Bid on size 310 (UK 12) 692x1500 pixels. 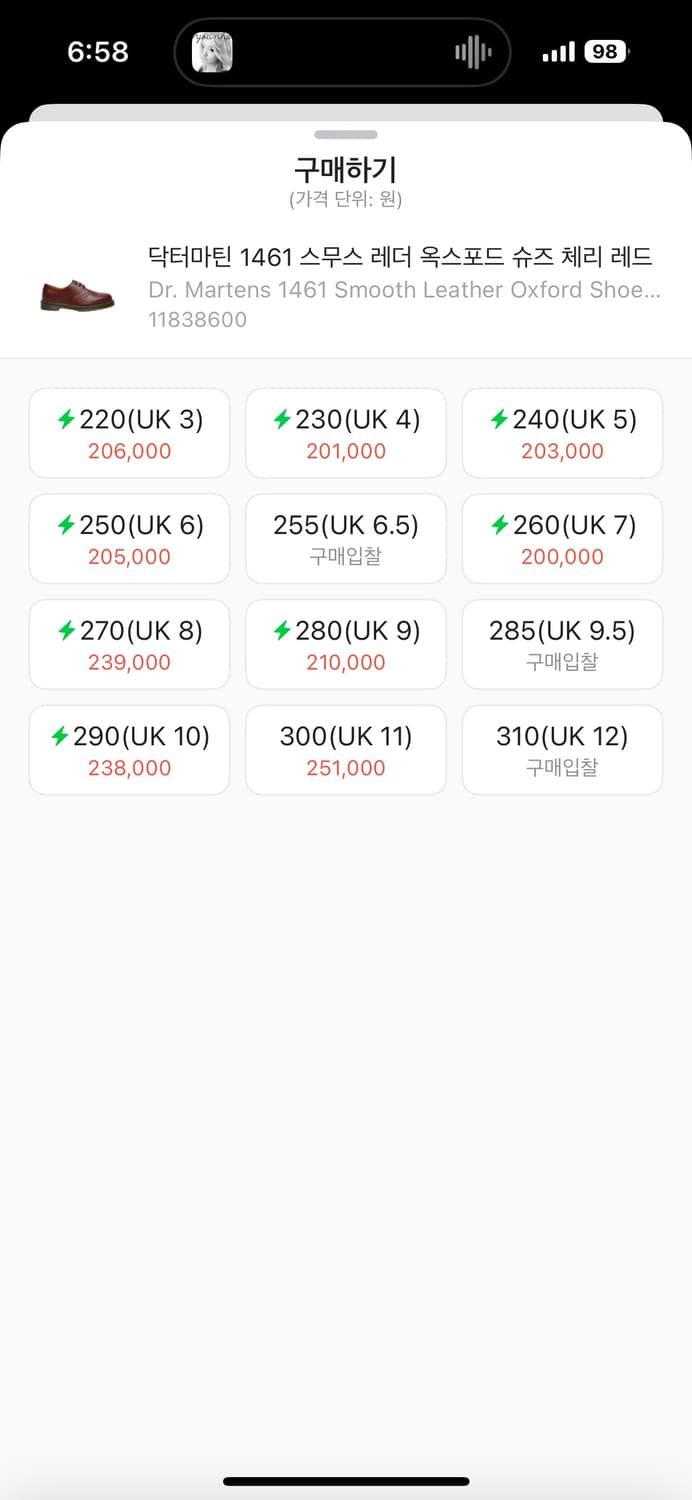tap(562, 751)
